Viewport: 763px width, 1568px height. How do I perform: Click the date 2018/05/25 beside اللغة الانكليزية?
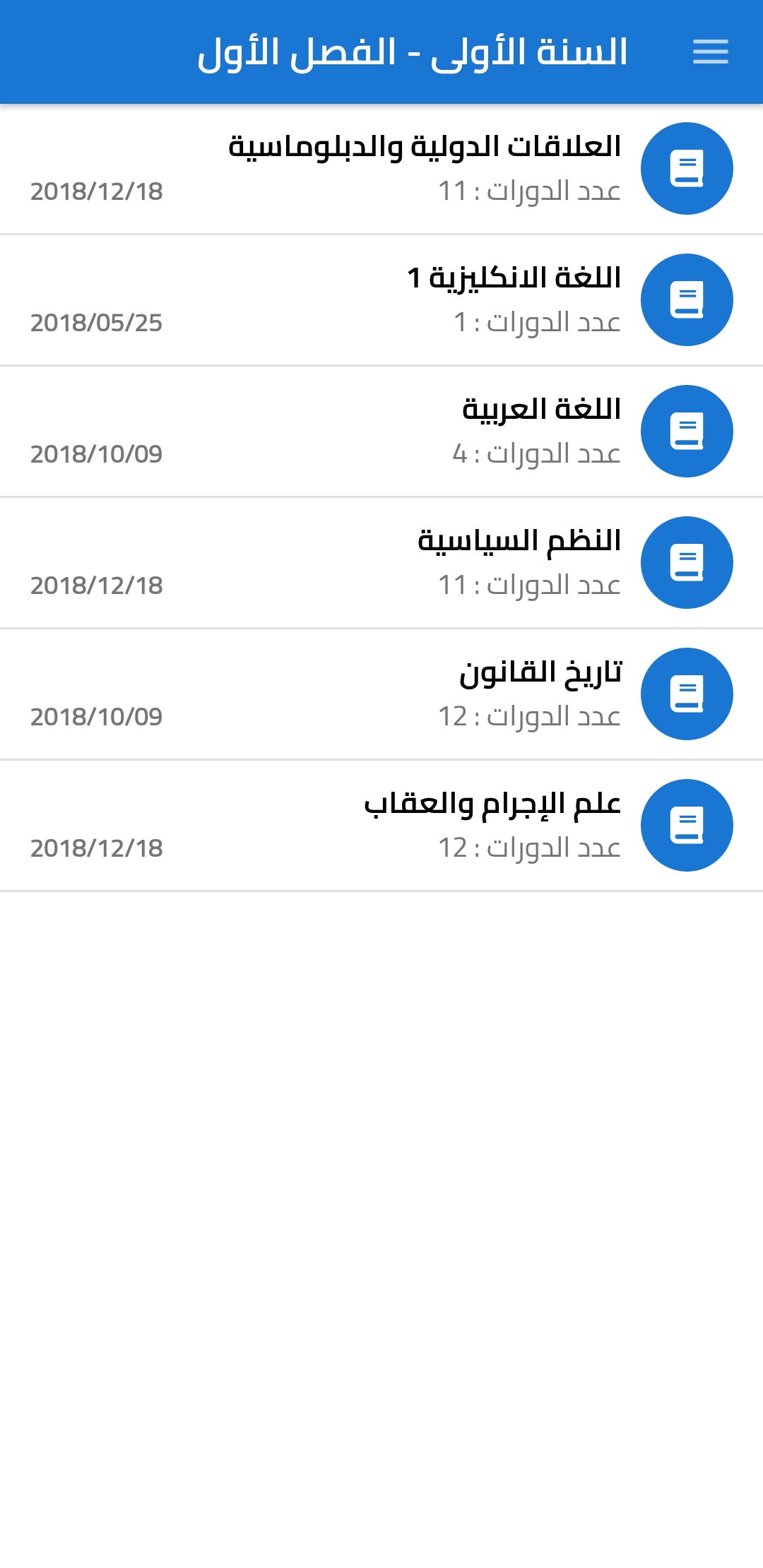[97, 323]
